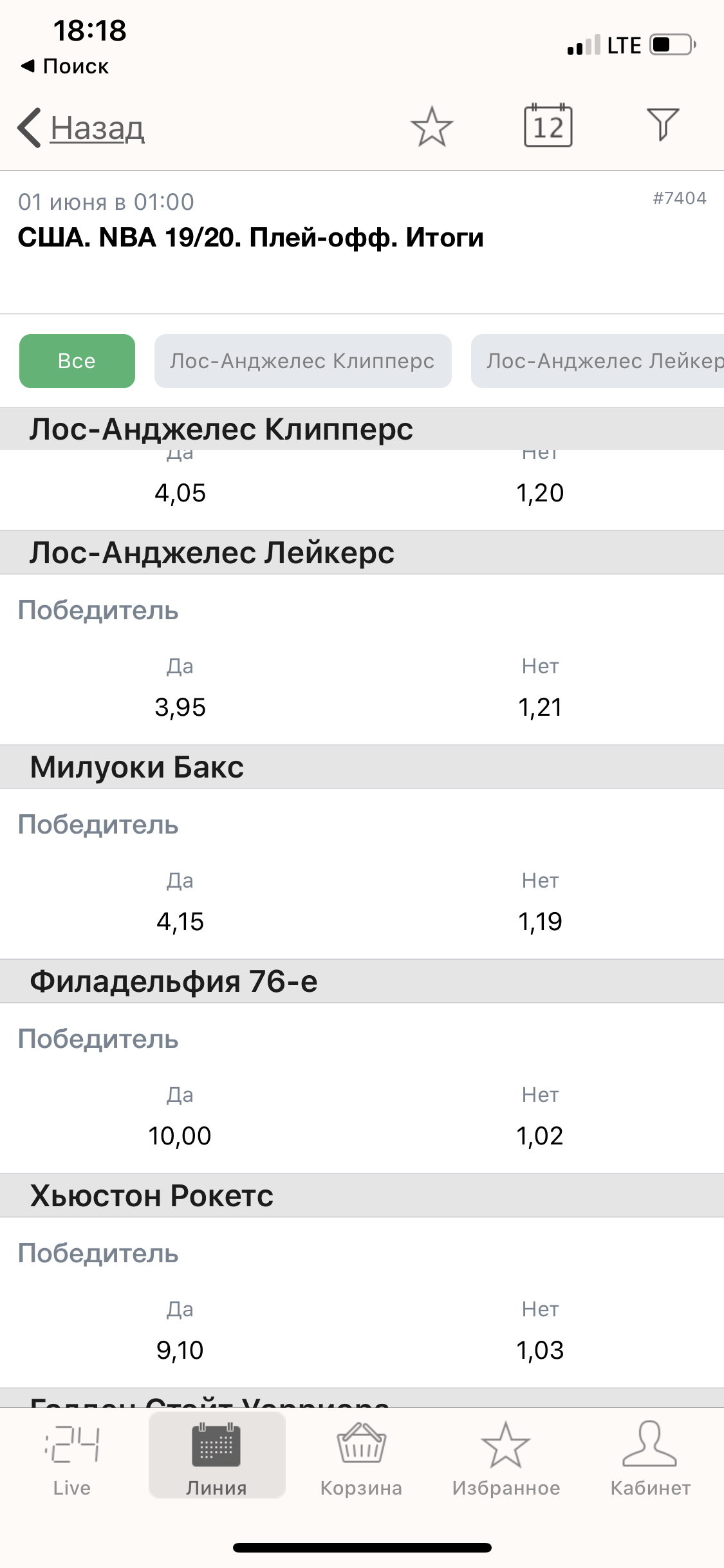
Task: Go to the Кабинет tab
Action: pyautogui.click(x=651, y=1459)
